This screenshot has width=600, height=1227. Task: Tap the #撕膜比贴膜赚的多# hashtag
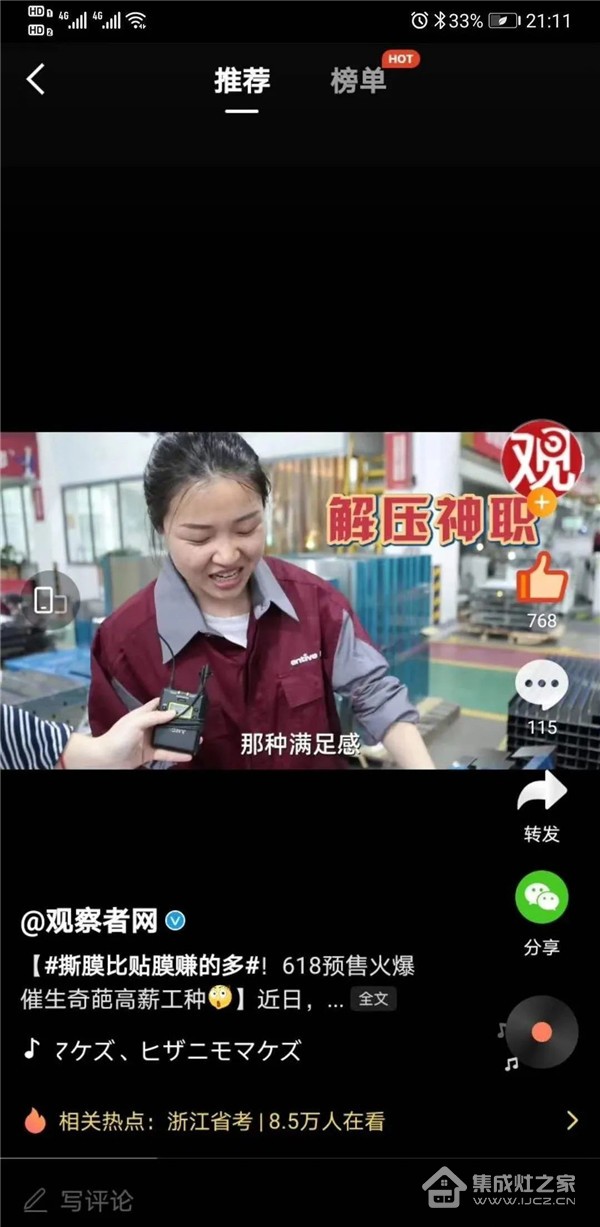click(150, 966)
